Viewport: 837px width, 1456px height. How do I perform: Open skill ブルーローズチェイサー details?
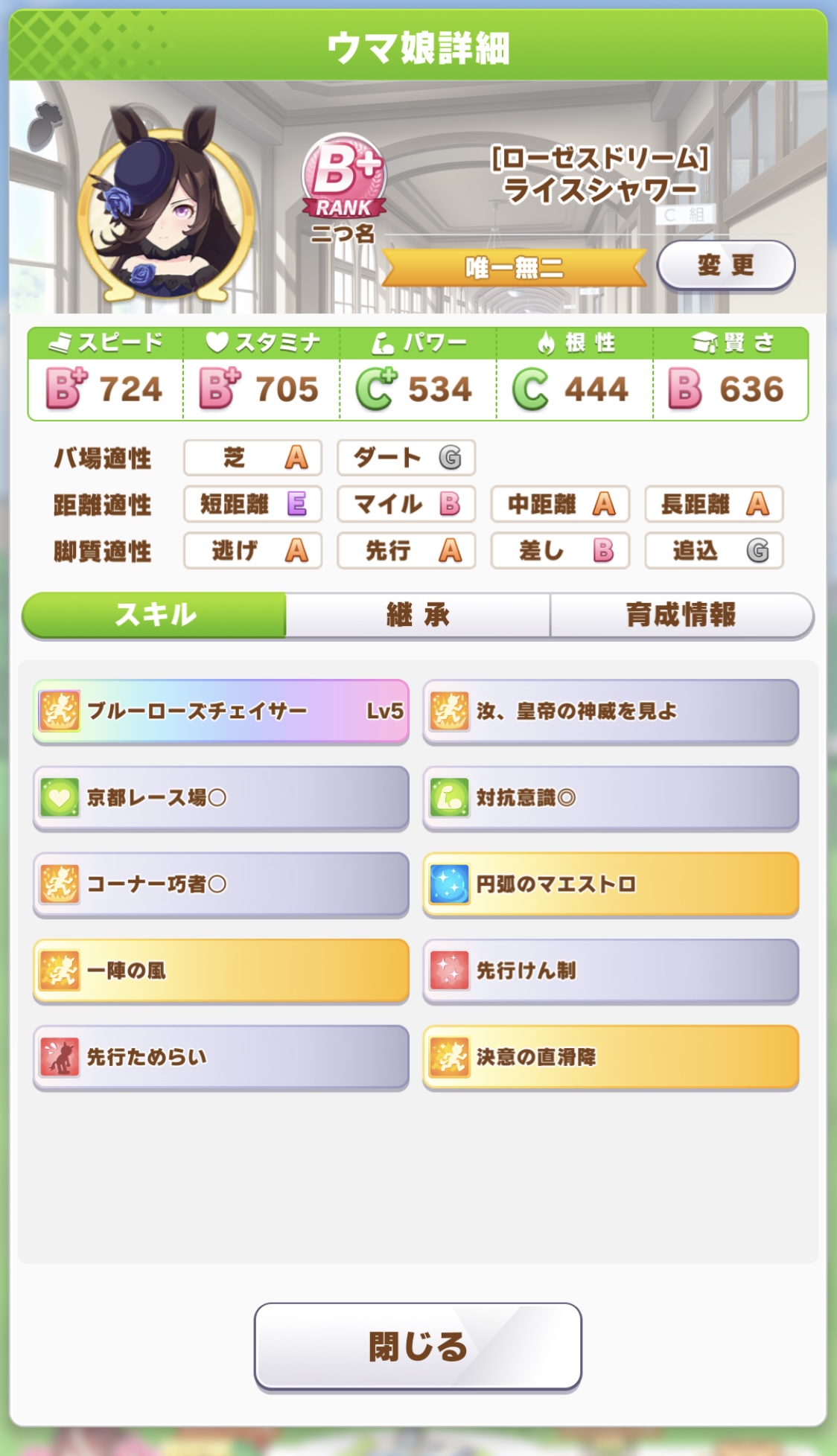pyautogui.click(x=221, y=711)
